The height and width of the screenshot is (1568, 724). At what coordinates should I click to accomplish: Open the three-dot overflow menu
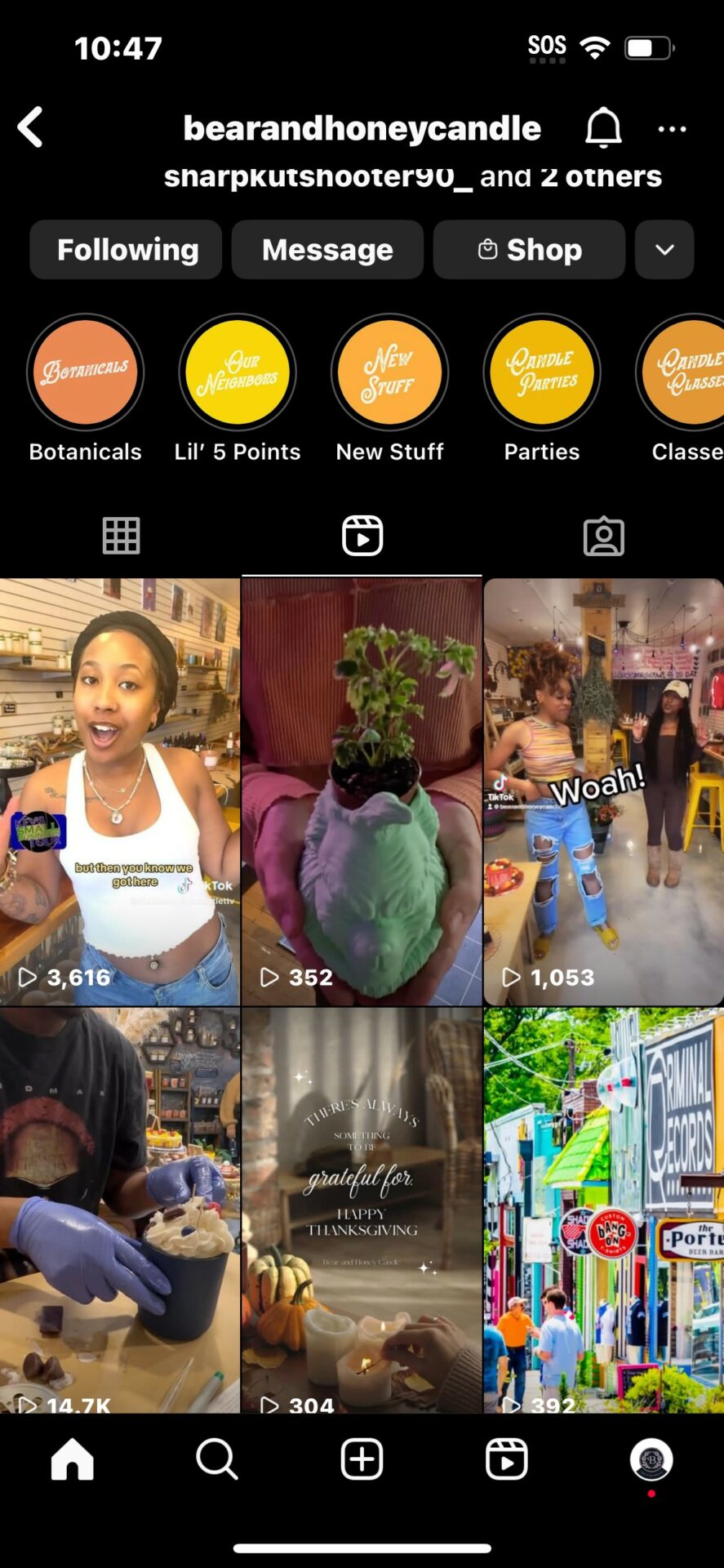pyautogui.click(x=672, y=129)
